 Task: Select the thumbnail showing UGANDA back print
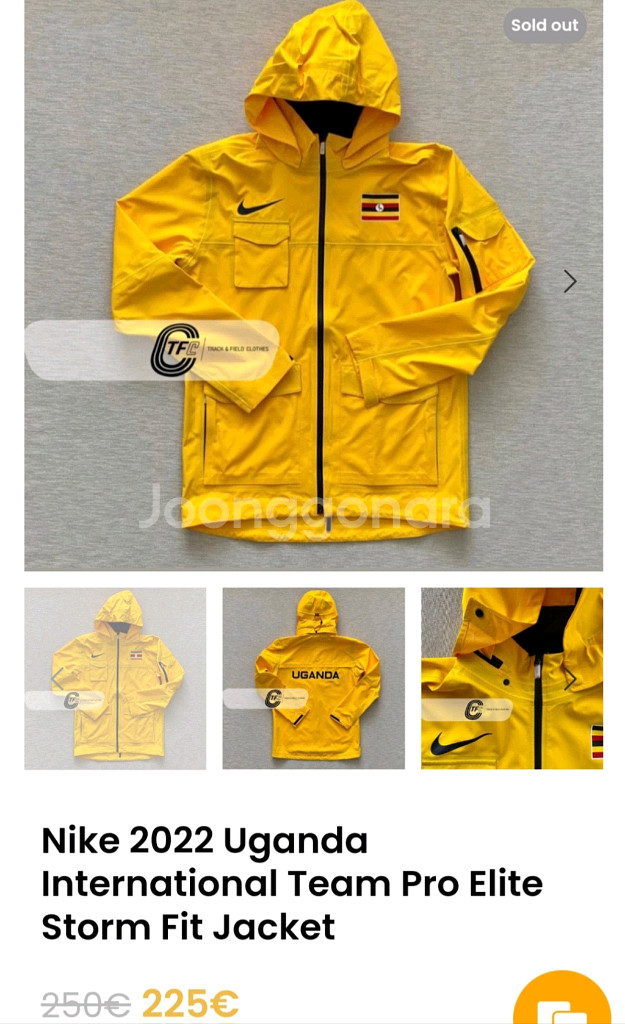313,678
